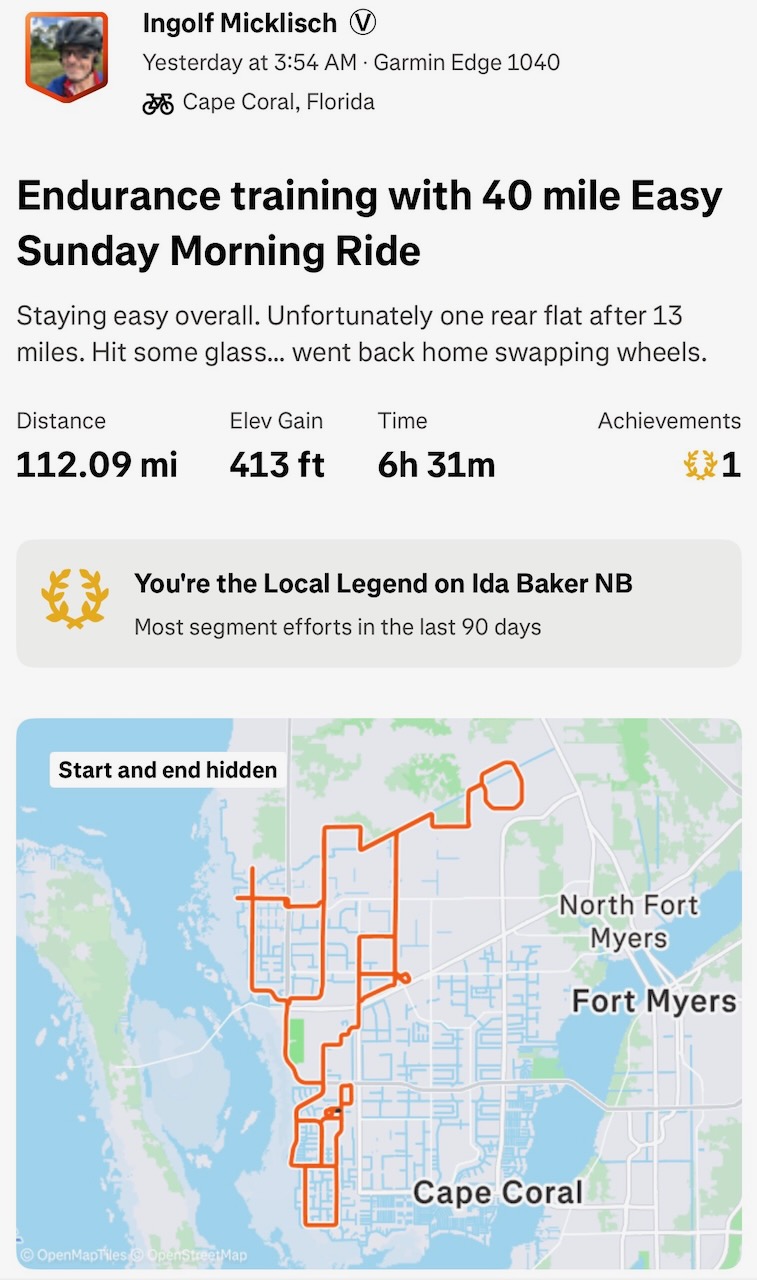The width and height of the screenshot is (757, 1280).
Task: Open the Local Legend on Ida Baker NB card
Action: pyautogui.click(x=378, y=603)
